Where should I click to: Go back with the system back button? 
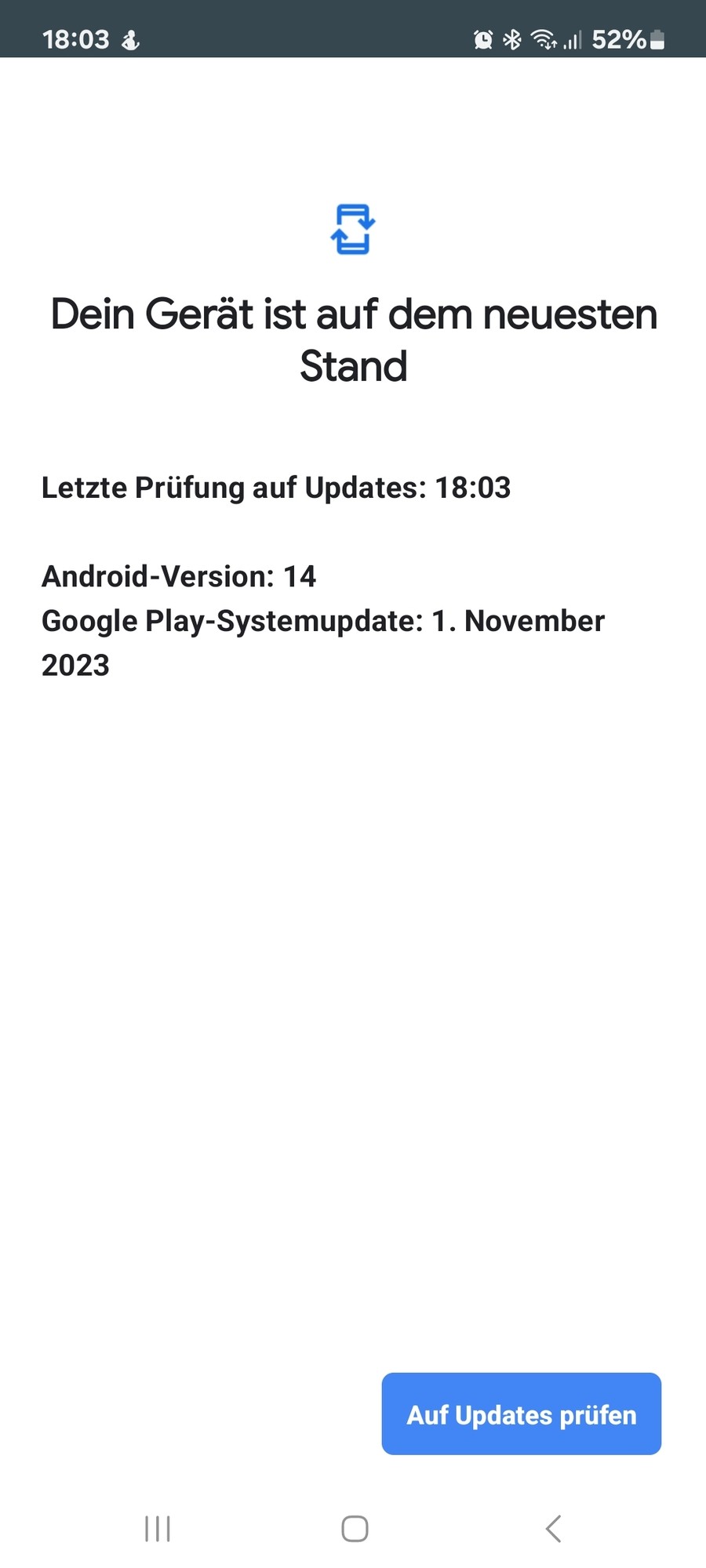click(553, 1529)
